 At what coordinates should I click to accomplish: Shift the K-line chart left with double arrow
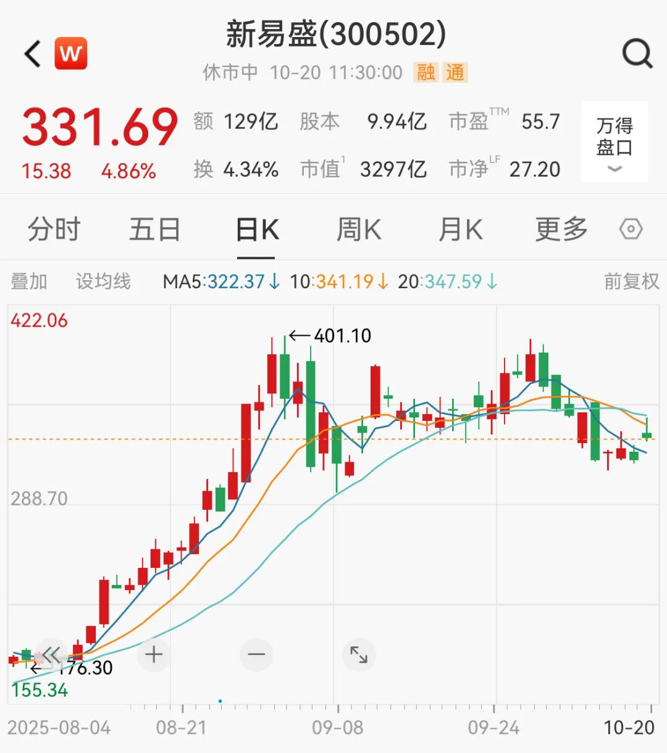click(50, 655)
